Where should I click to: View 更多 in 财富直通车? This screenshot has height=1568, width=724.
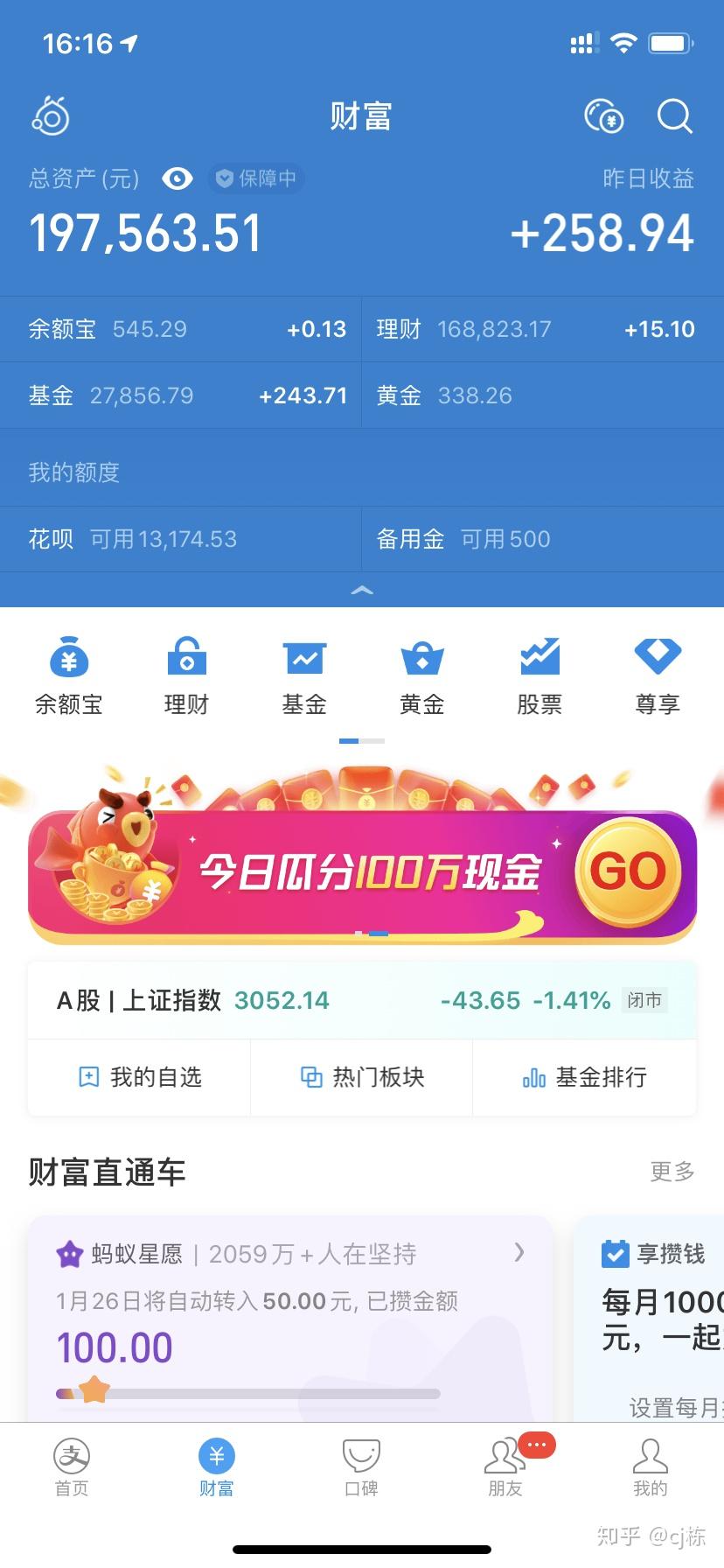[x=672, y=1172]
